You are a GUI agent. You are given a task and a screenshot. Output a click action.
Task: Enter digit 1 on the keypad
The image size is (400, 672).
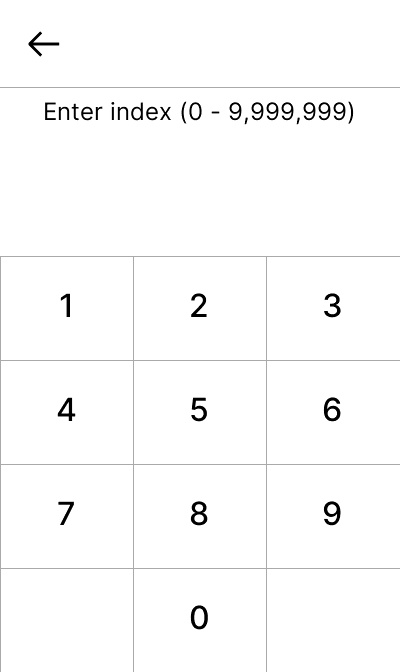67,308
